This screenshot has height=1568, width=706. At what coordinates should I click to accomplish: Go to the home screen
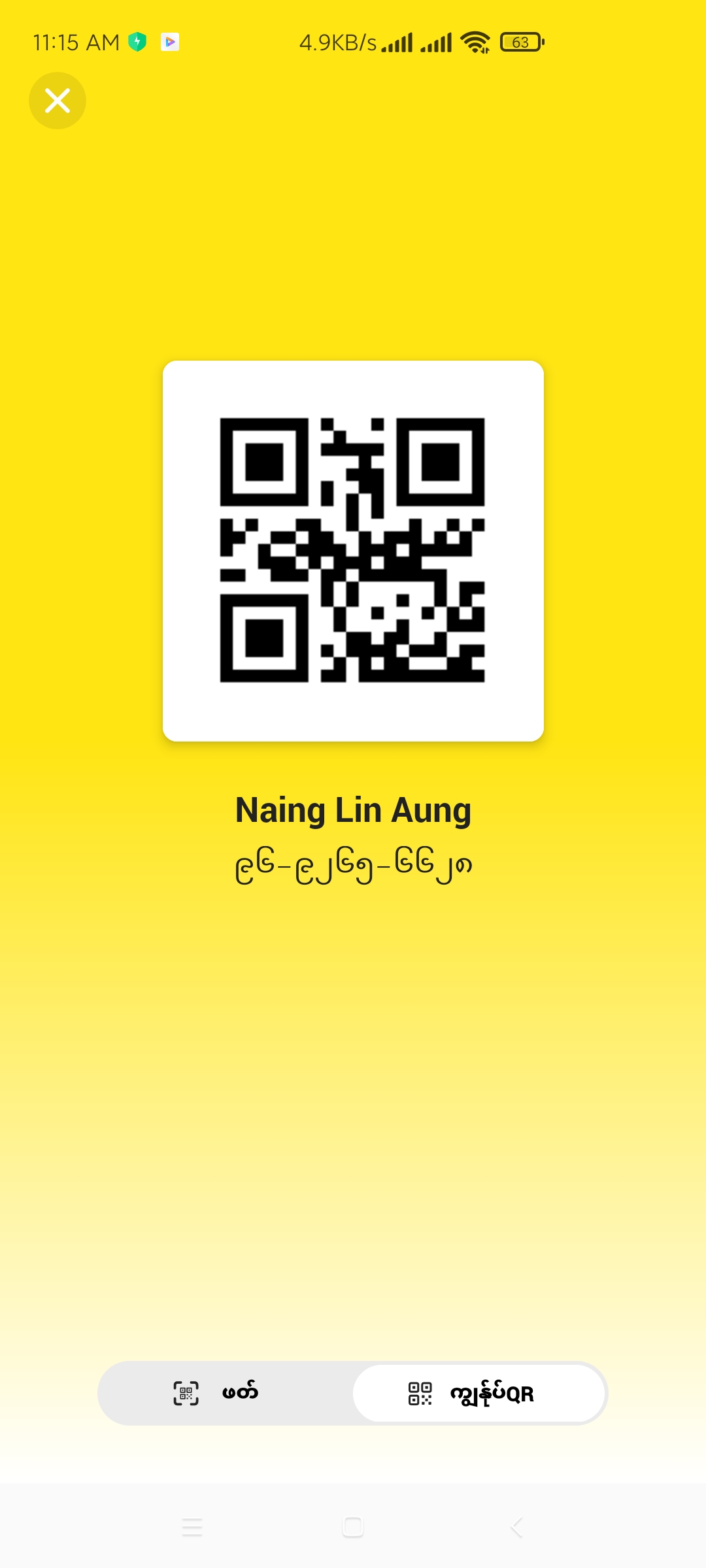point(353,1527)
